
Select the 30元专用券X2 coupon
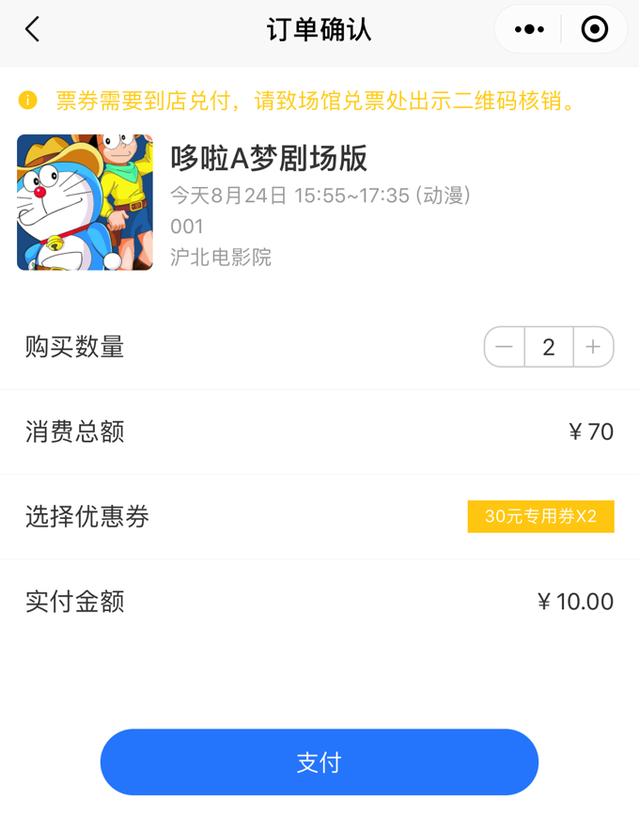[x=540, y=517]
